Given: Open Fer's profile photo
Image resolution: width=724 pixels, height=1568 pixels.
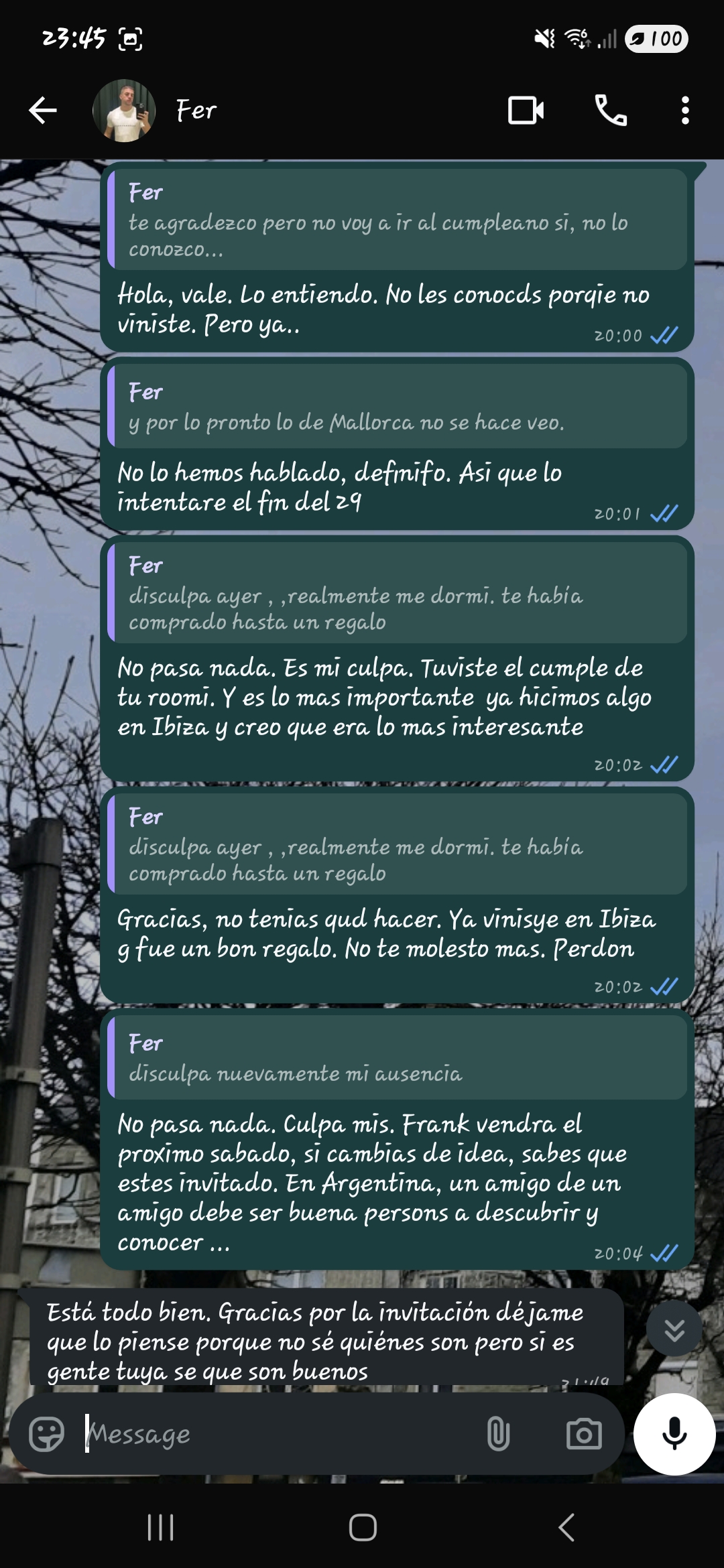Looking at the screenshot, I should [x=124, y=111].
